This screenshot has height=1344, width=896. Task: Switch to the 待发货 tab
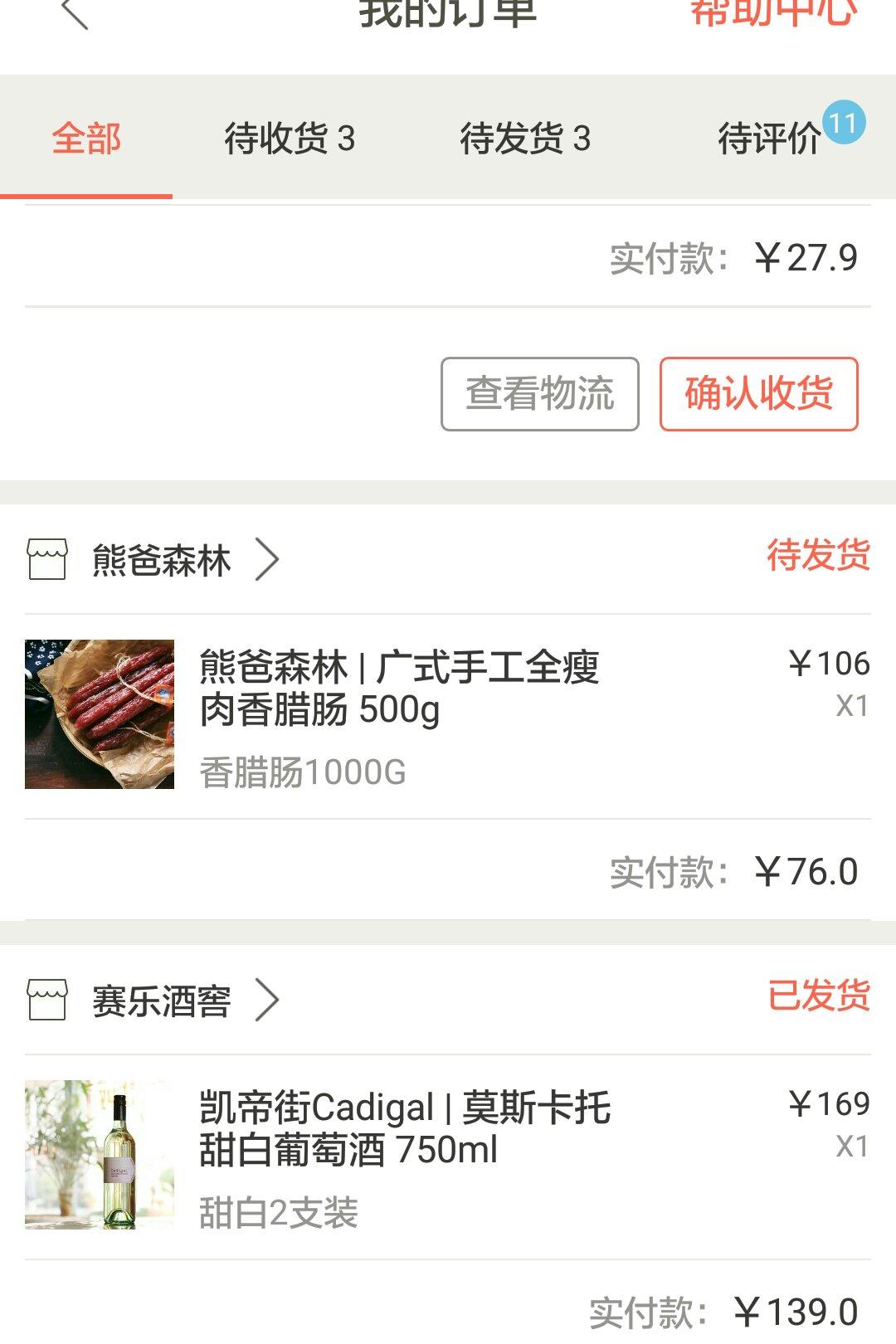[525, 138]
